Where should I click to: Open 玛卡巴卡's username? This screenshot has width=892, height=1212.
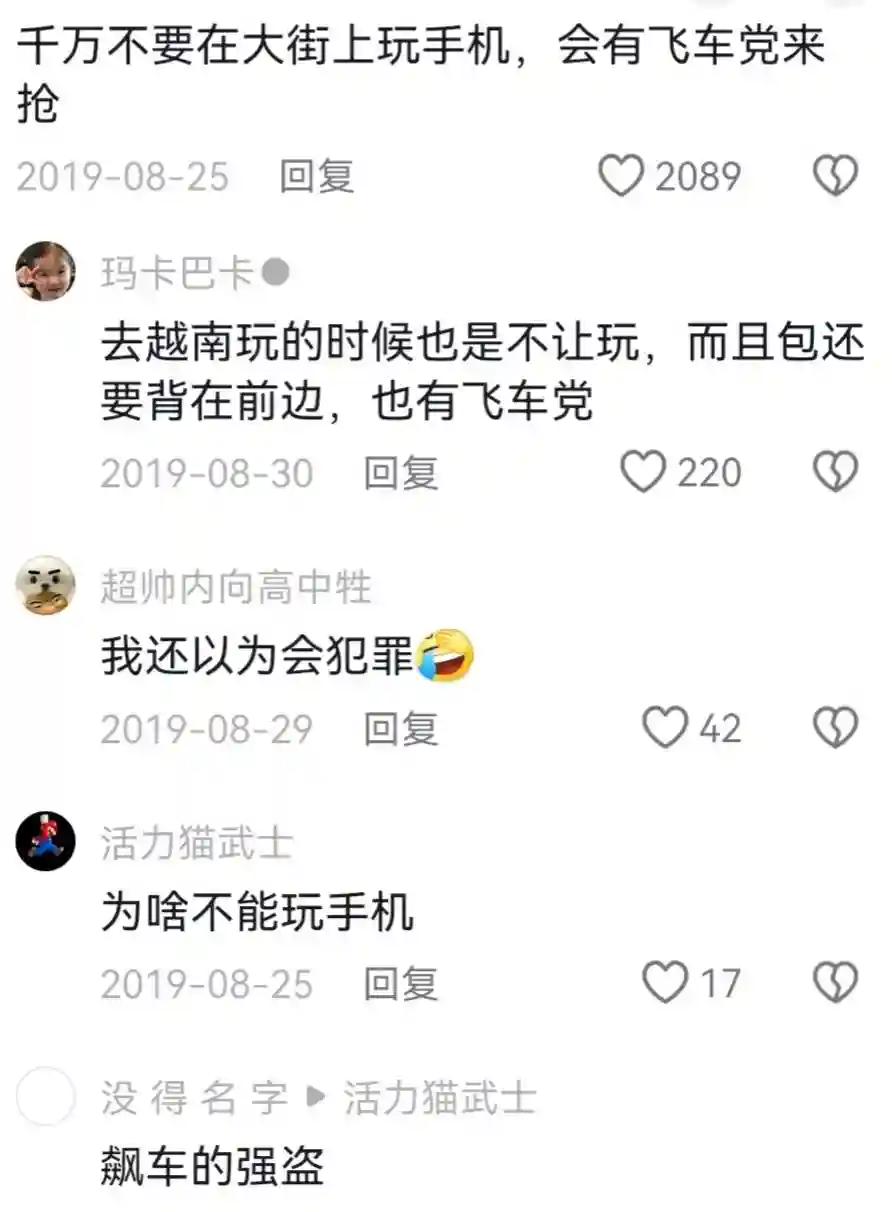coord(178,273)
